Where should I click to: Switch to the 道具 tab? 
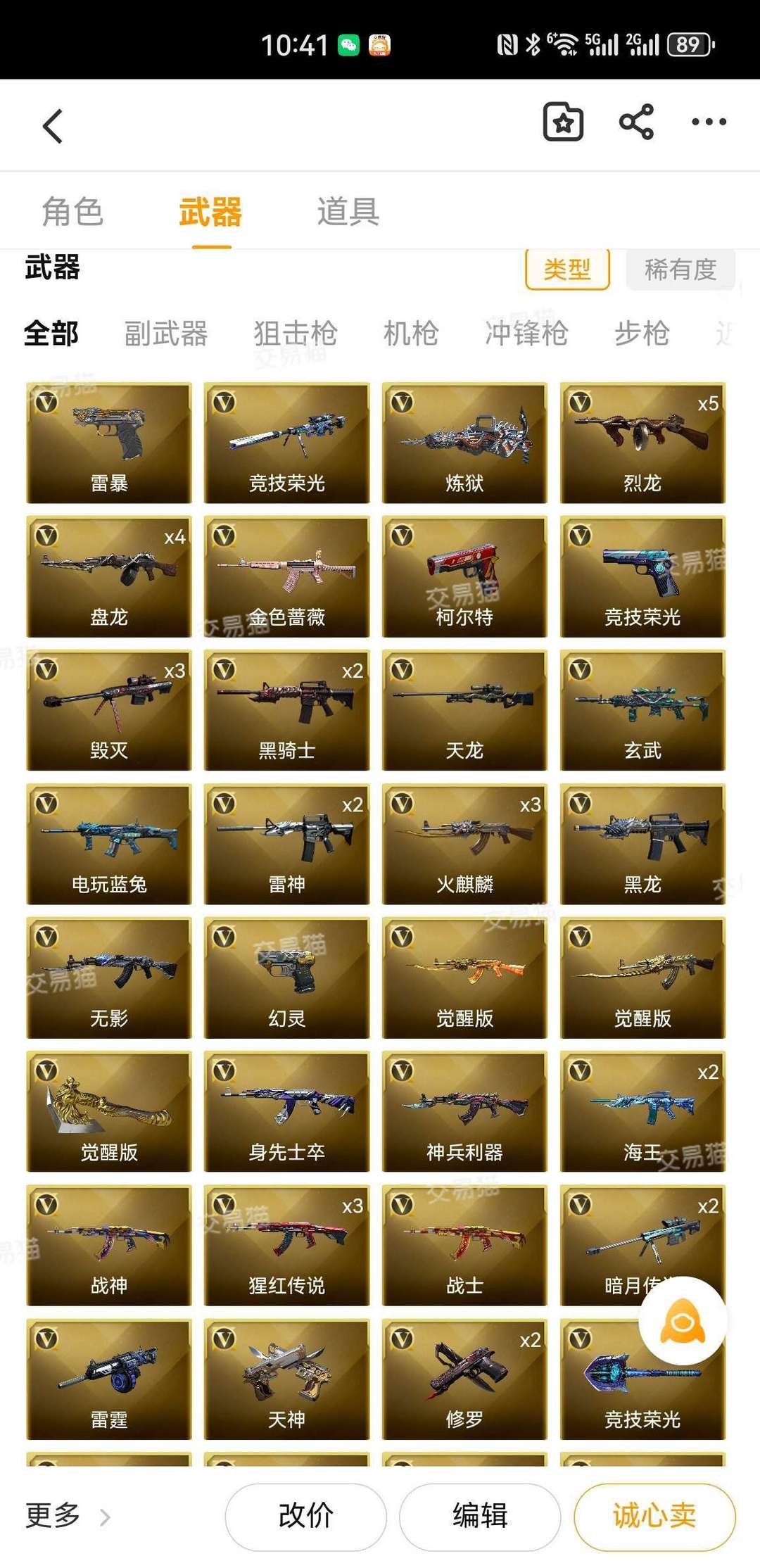[x=348, y=211]
